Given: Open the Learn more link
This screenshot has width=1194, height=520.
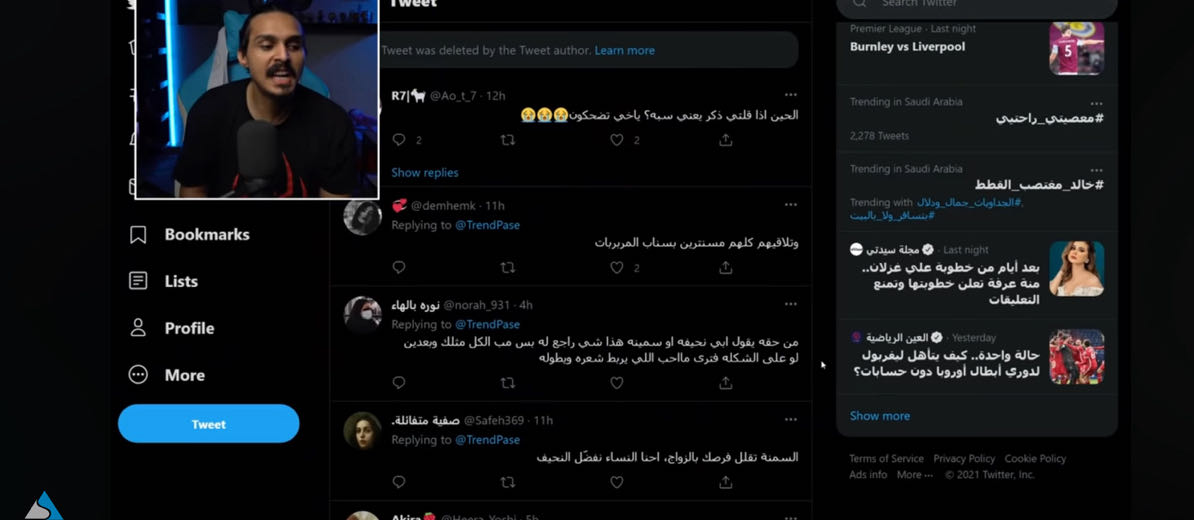Looking at the screenshot, I should 624,50.
